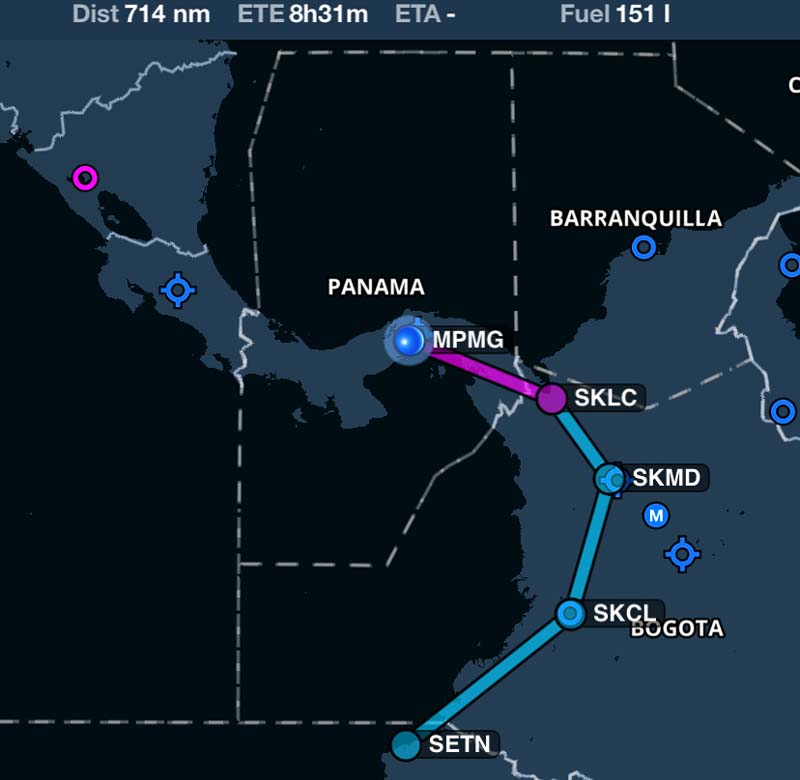Viewport: 800px width, 780px height.
Task: Select the SETN destination waypoint
Action: tap(405, 744)
